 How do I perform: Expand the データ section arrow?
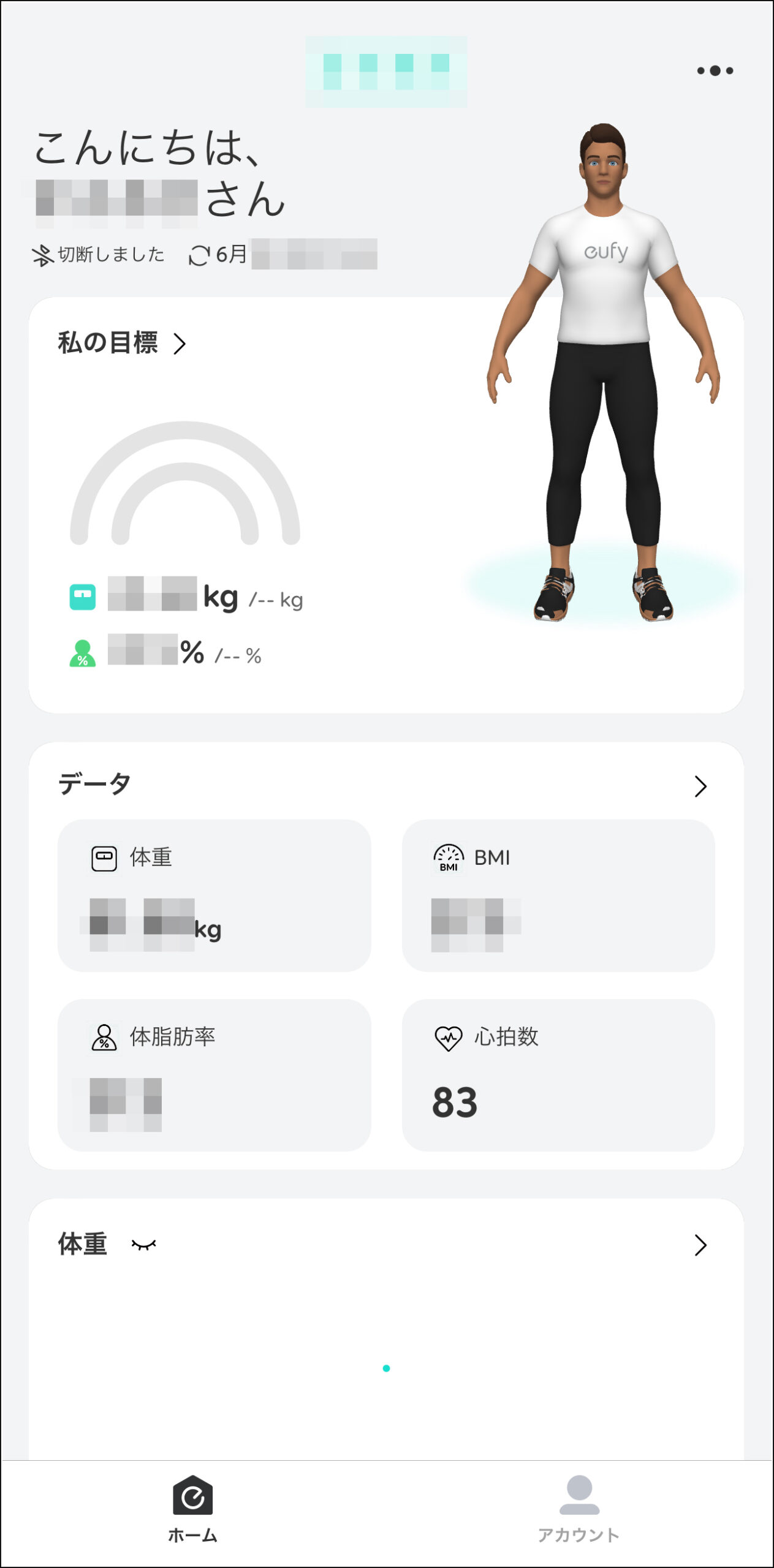tap(700, 786)
